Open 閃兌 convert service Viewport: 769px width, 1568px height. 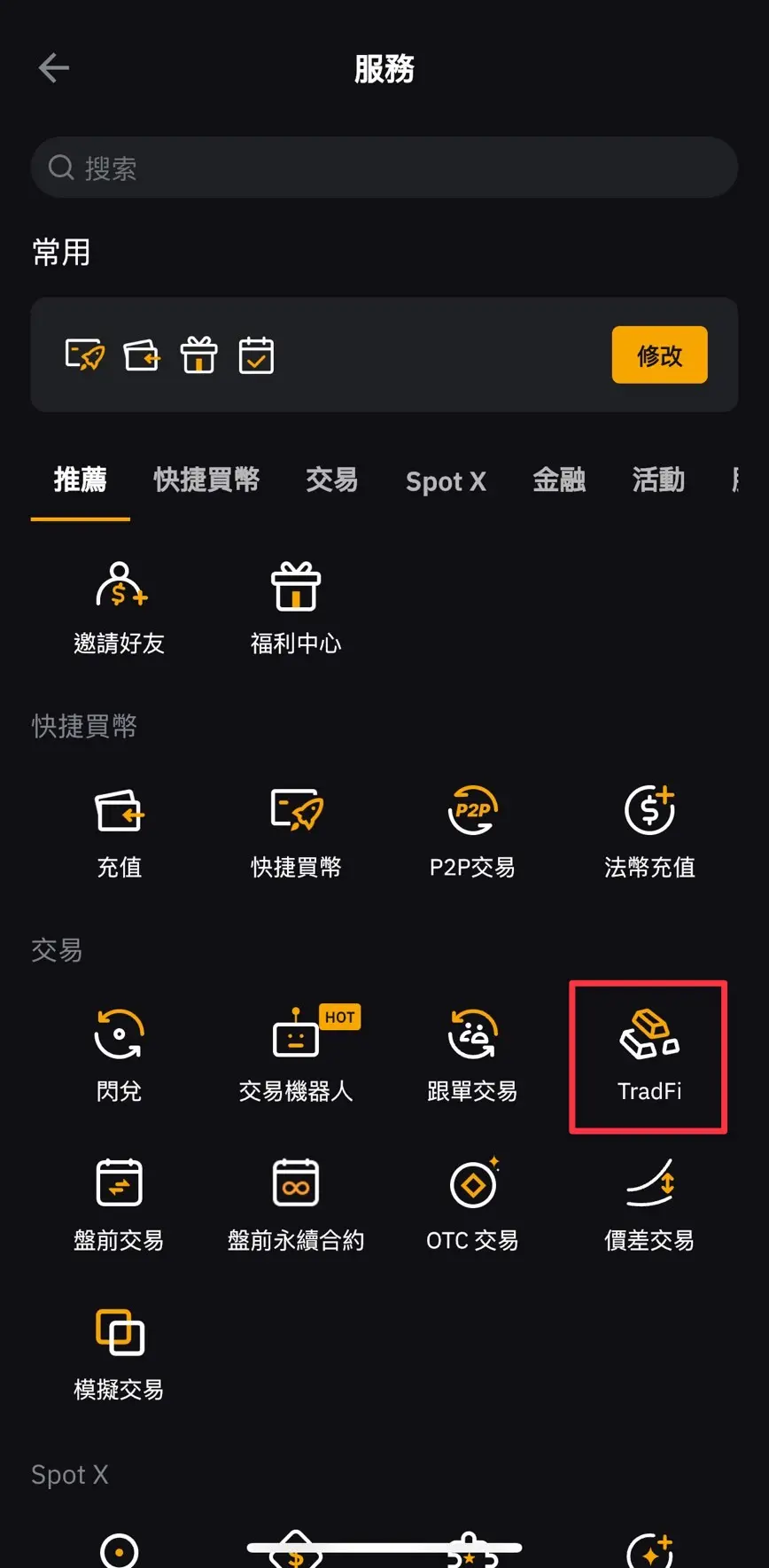click(120, 1055)
